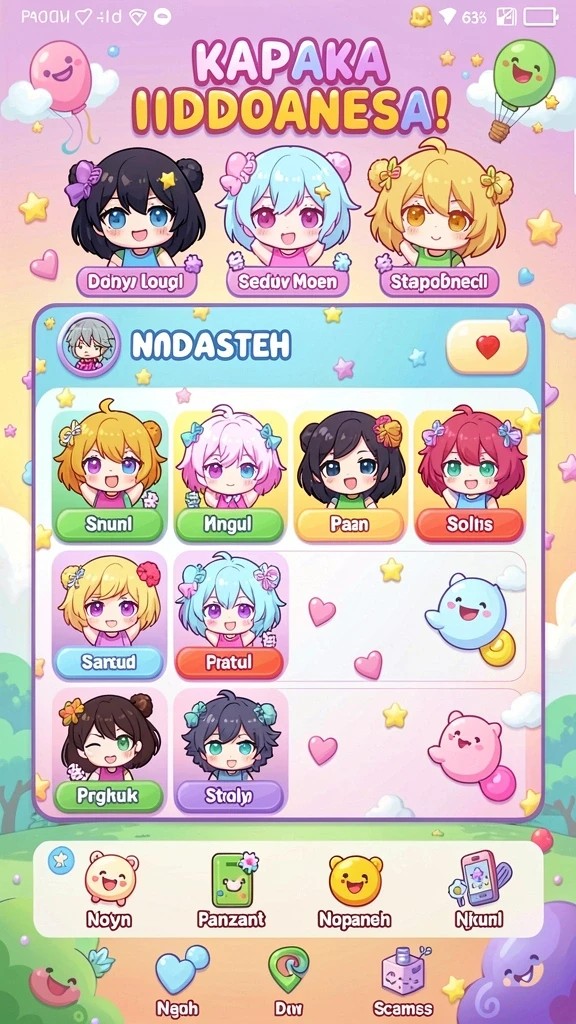Image resolution: width=576 pixels, height=1024 pixels.
Task: Open the Njkunl phone item
Action: click(x=479, y=889)
